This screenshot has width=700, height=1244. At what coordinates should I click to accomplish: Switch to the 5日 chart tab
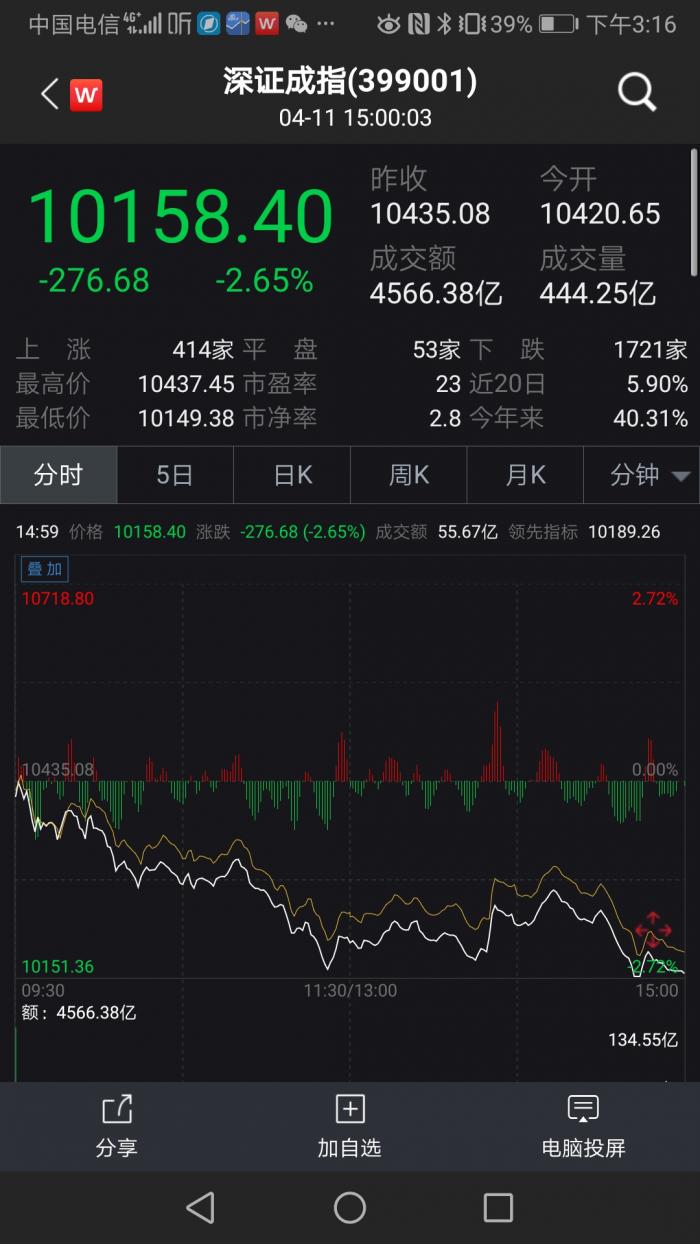point(175,475)
